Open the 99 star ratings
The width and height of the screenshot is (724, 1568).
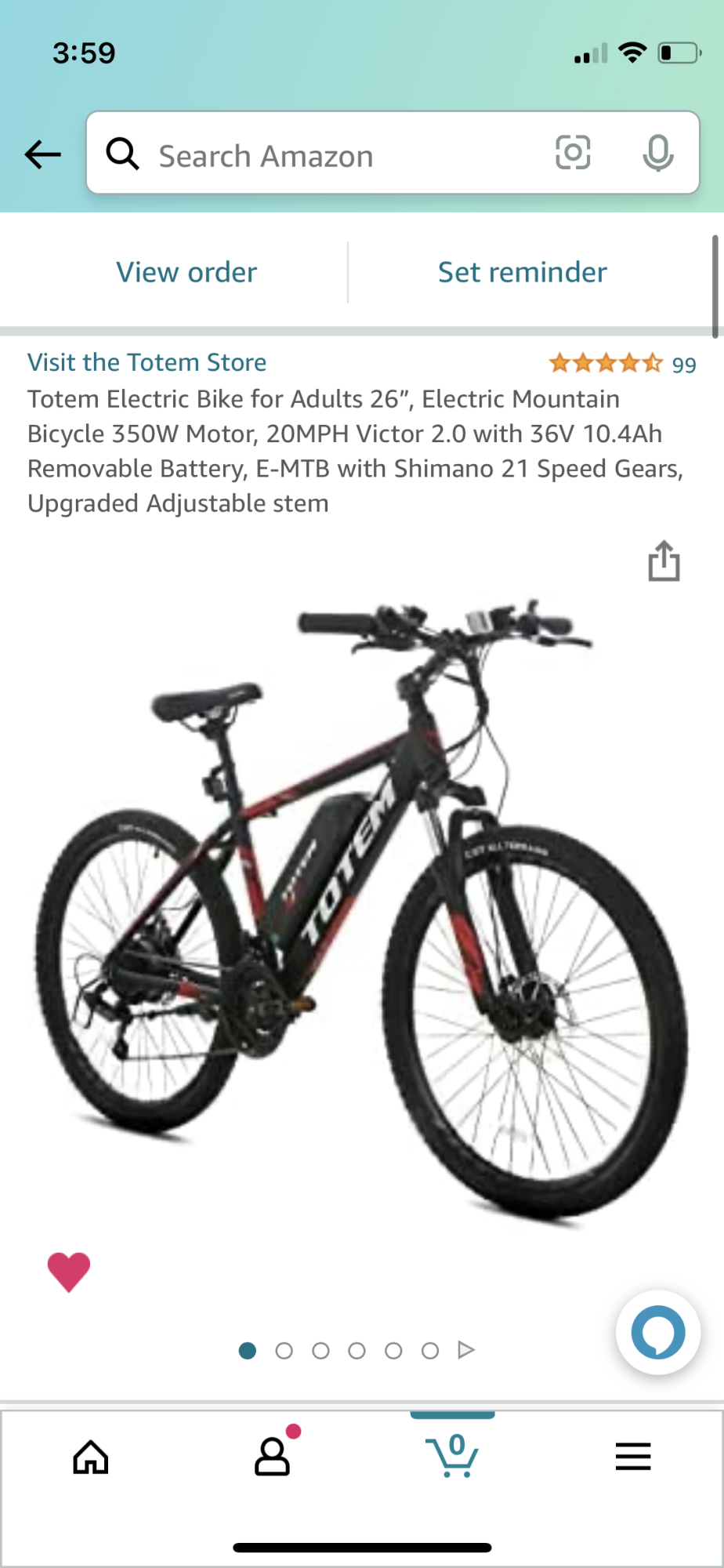coord(621,364)
